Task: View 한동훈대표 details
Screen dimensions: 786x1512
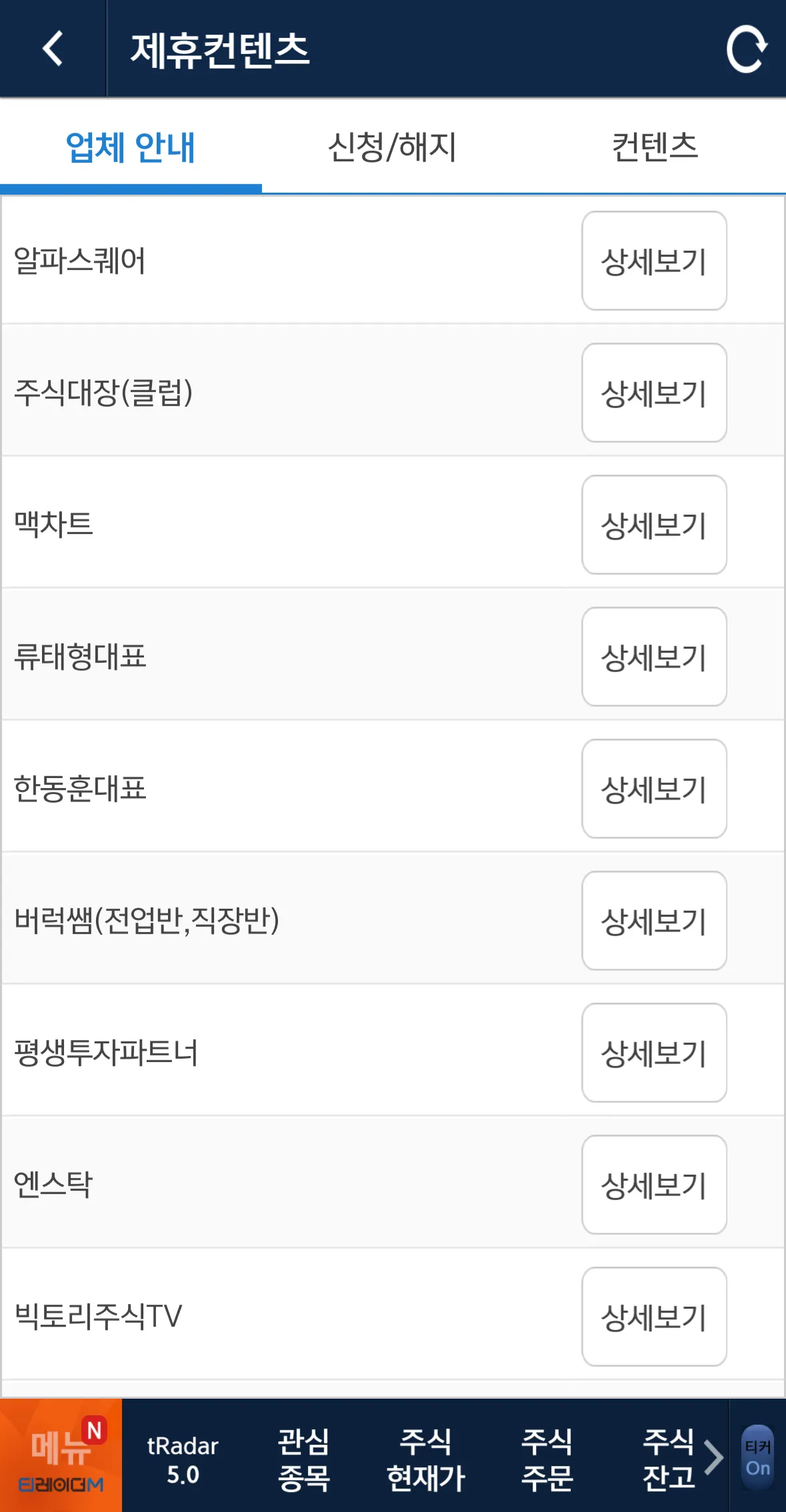Action: 654,789
